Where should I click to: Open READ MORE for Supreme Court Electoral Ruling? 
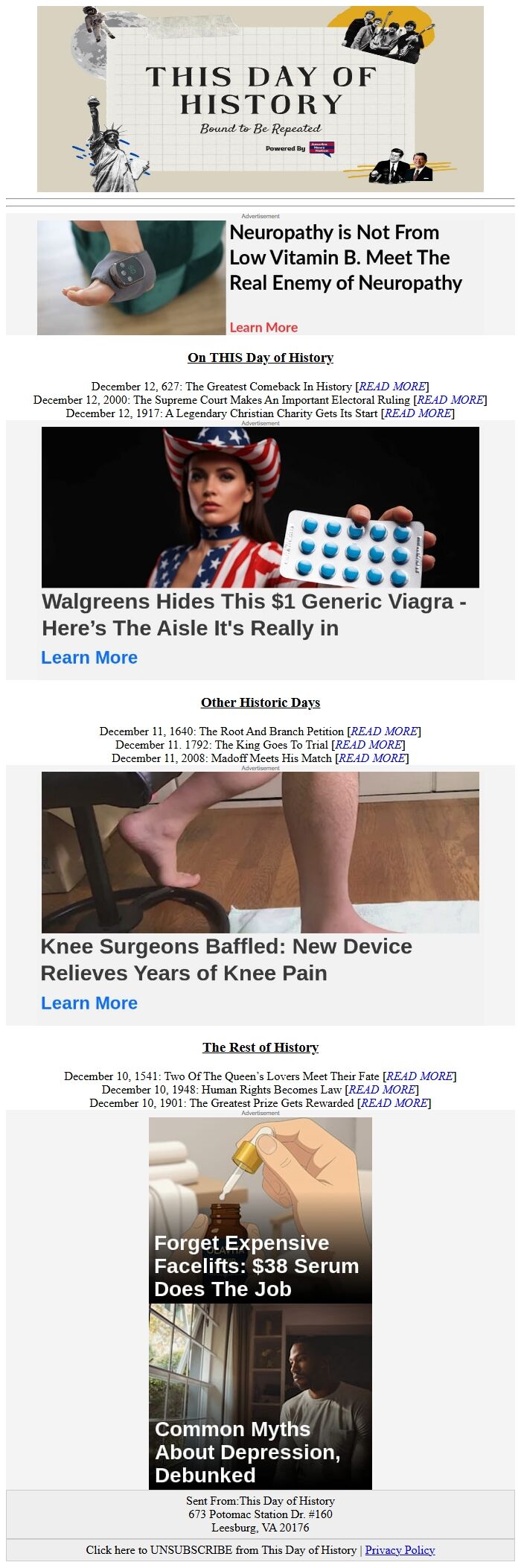tap(450, 400)
